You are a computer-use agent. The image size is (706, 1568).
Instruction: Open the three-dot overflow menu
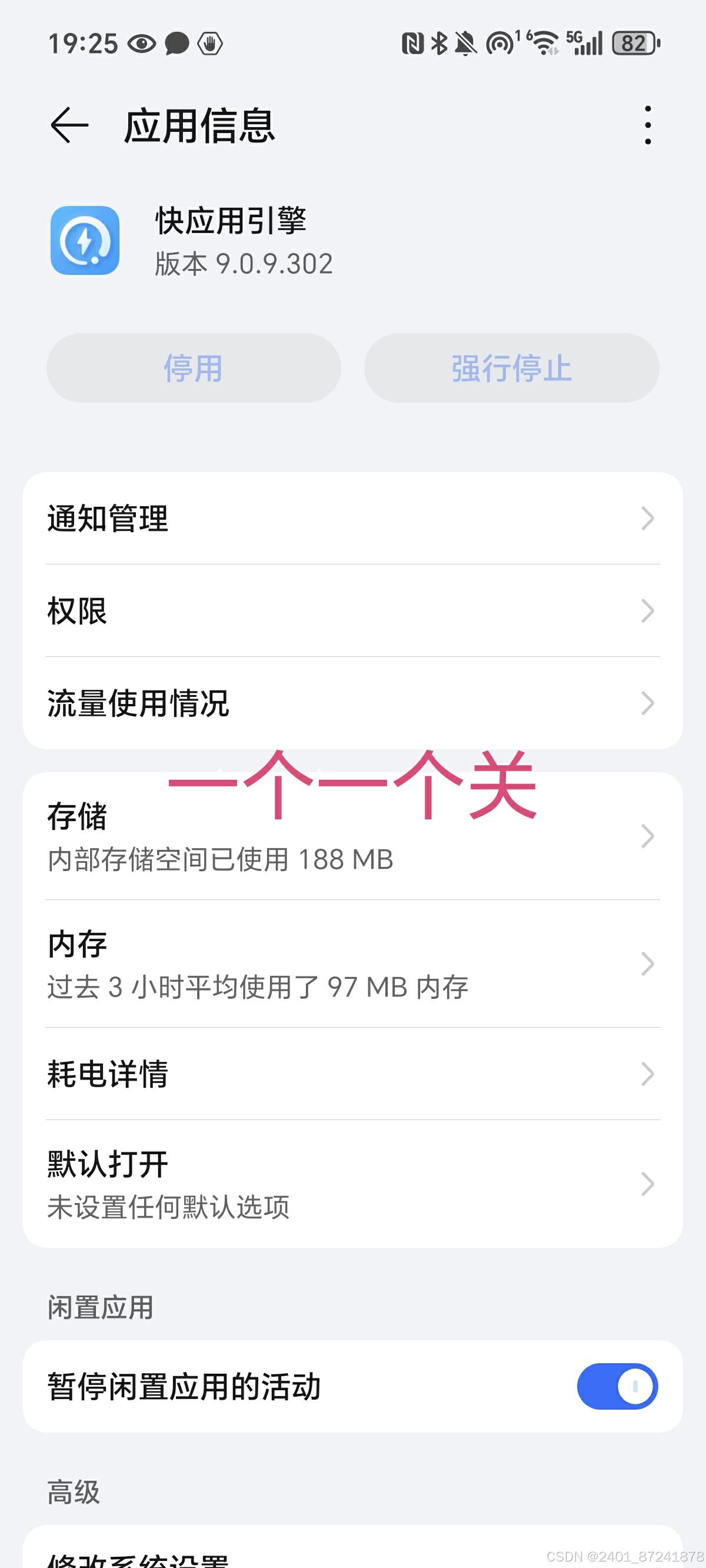648,125
